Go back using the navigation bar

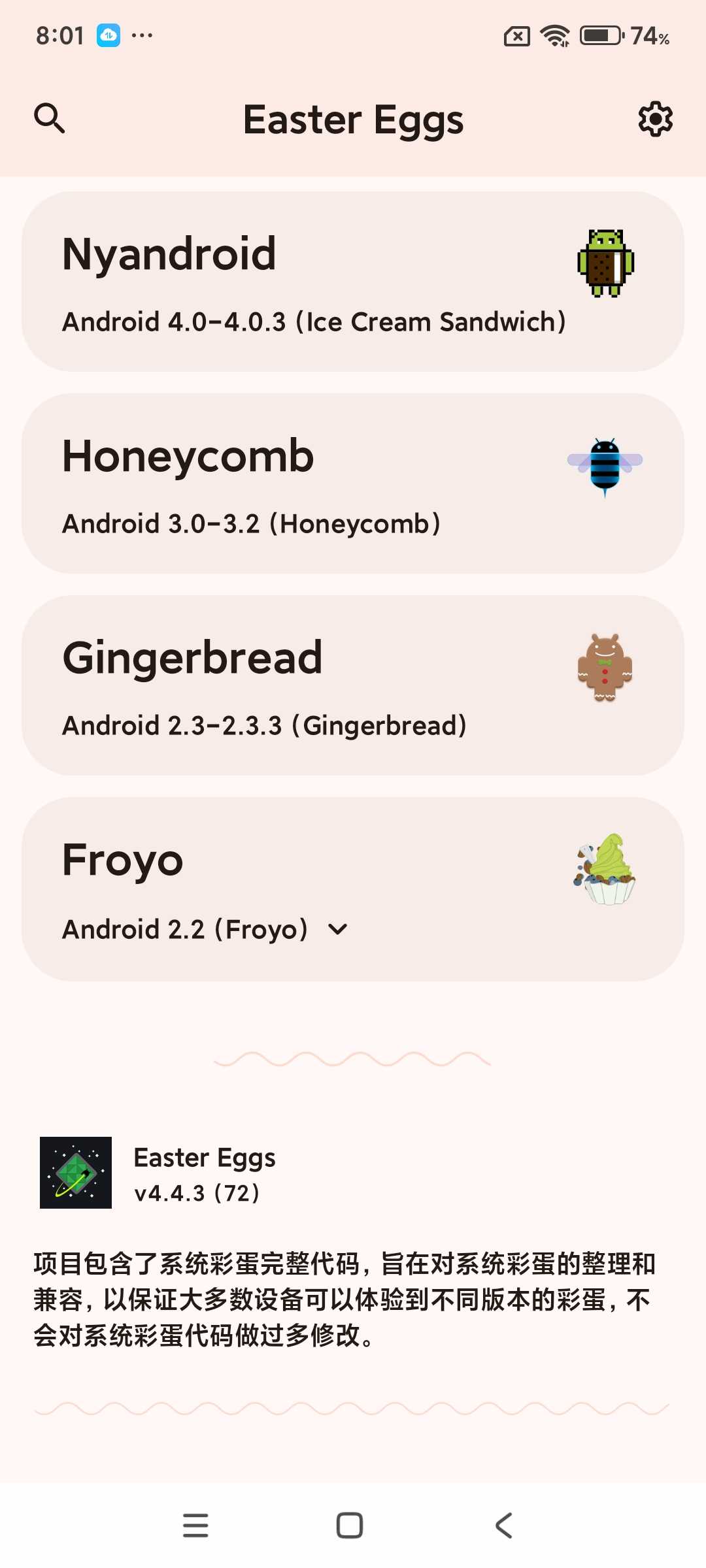(503, 1526)
